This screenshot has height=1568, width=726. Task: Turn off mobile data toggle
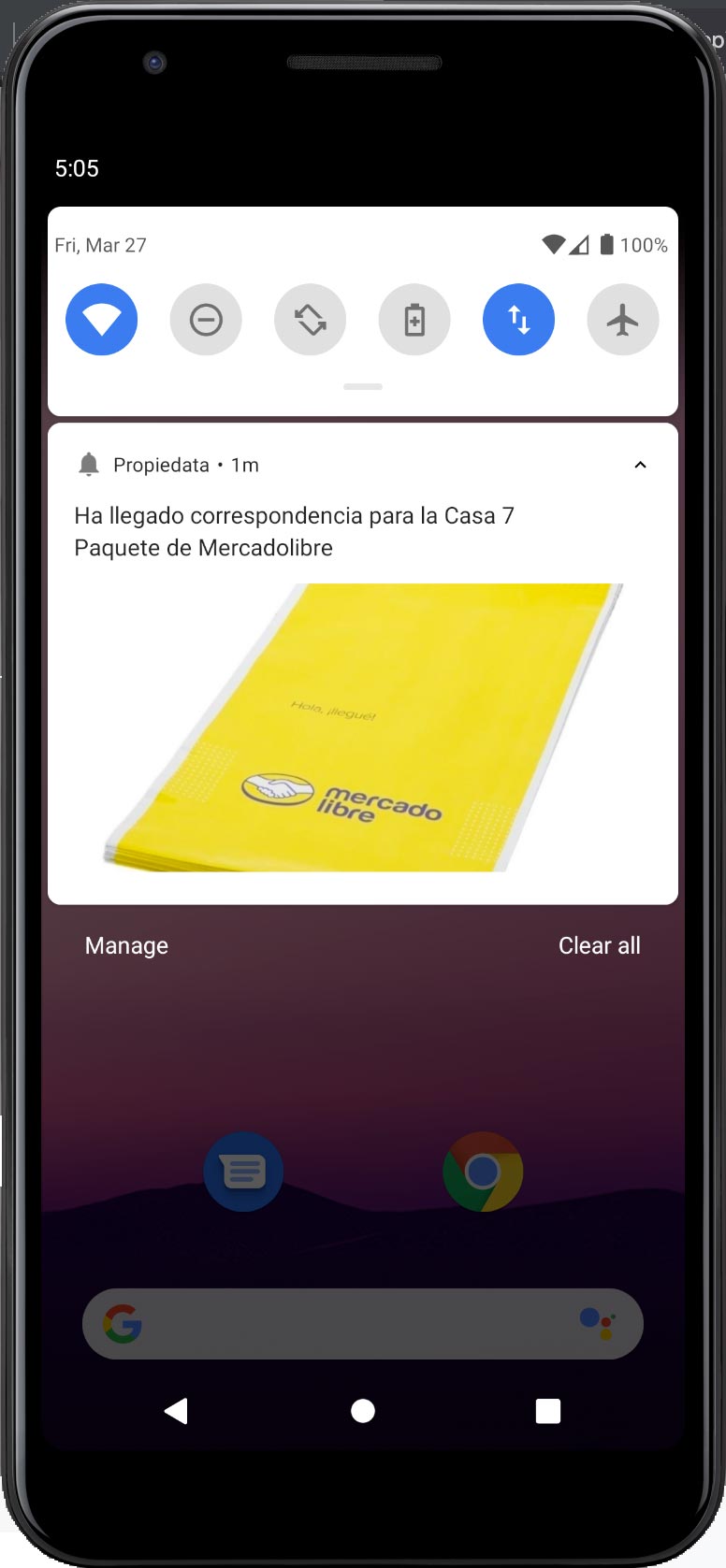(x=519, y=320)
